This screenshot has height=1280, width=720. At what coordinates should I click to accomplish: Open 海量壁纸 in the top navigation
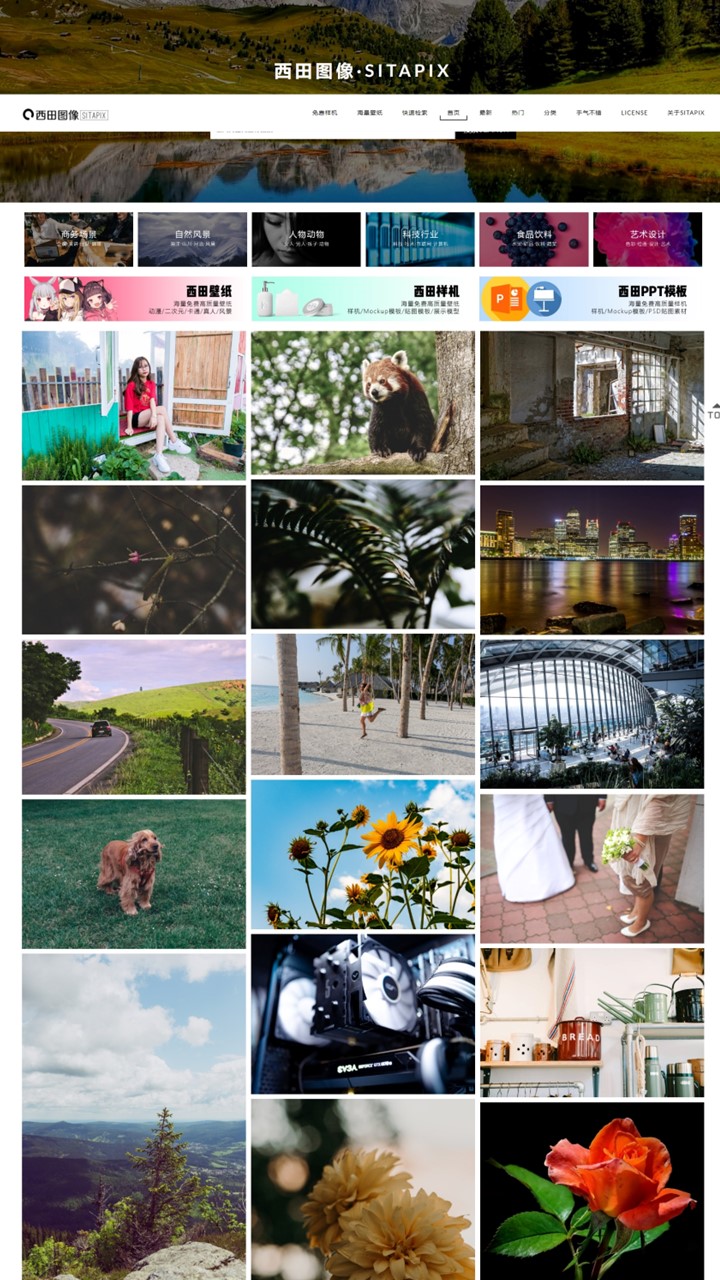pyautogui.click(x=370, y=113)
